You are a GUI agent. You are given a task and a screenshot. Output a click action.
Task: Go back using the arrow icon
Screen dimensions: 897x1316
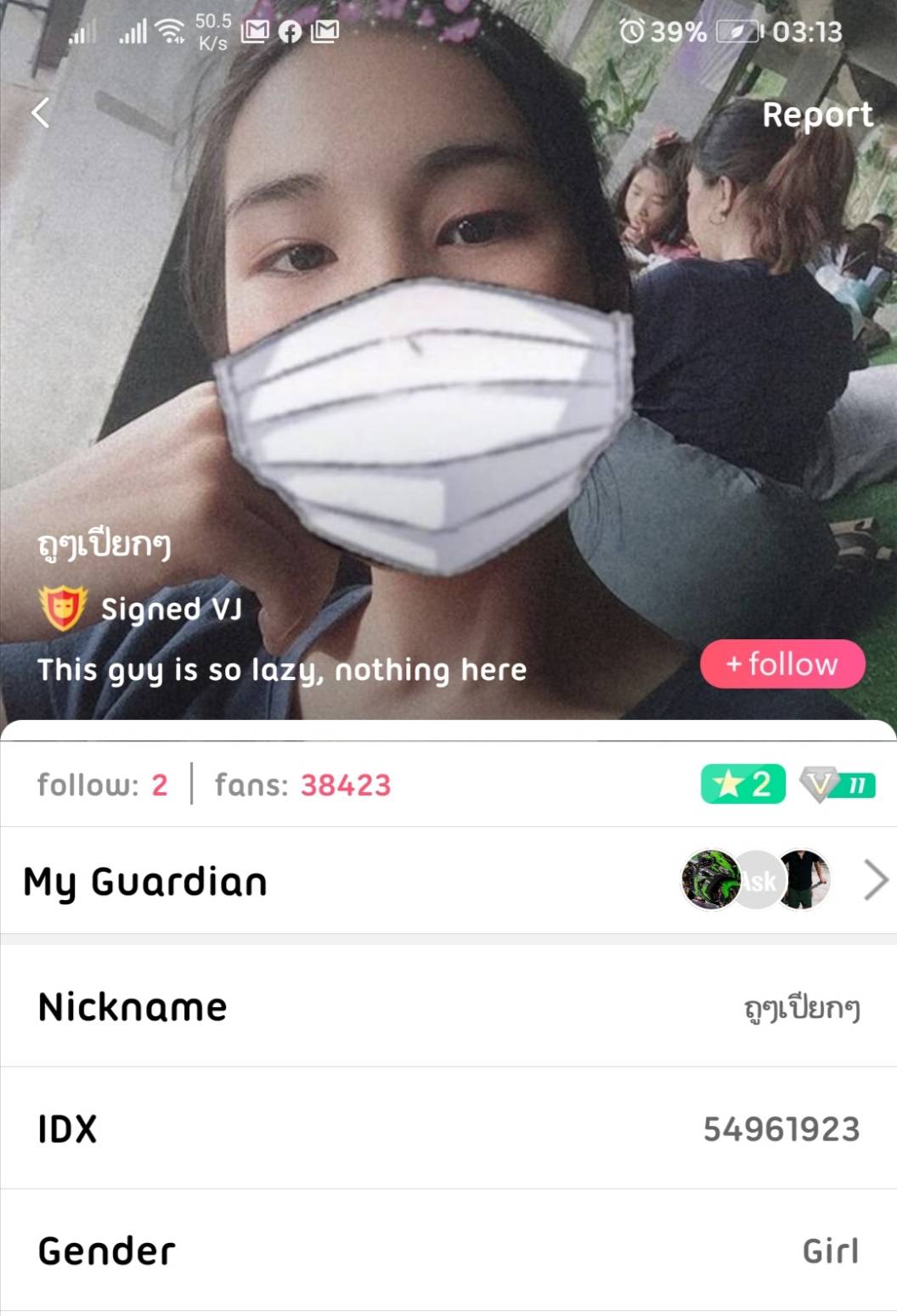(41, 113)
